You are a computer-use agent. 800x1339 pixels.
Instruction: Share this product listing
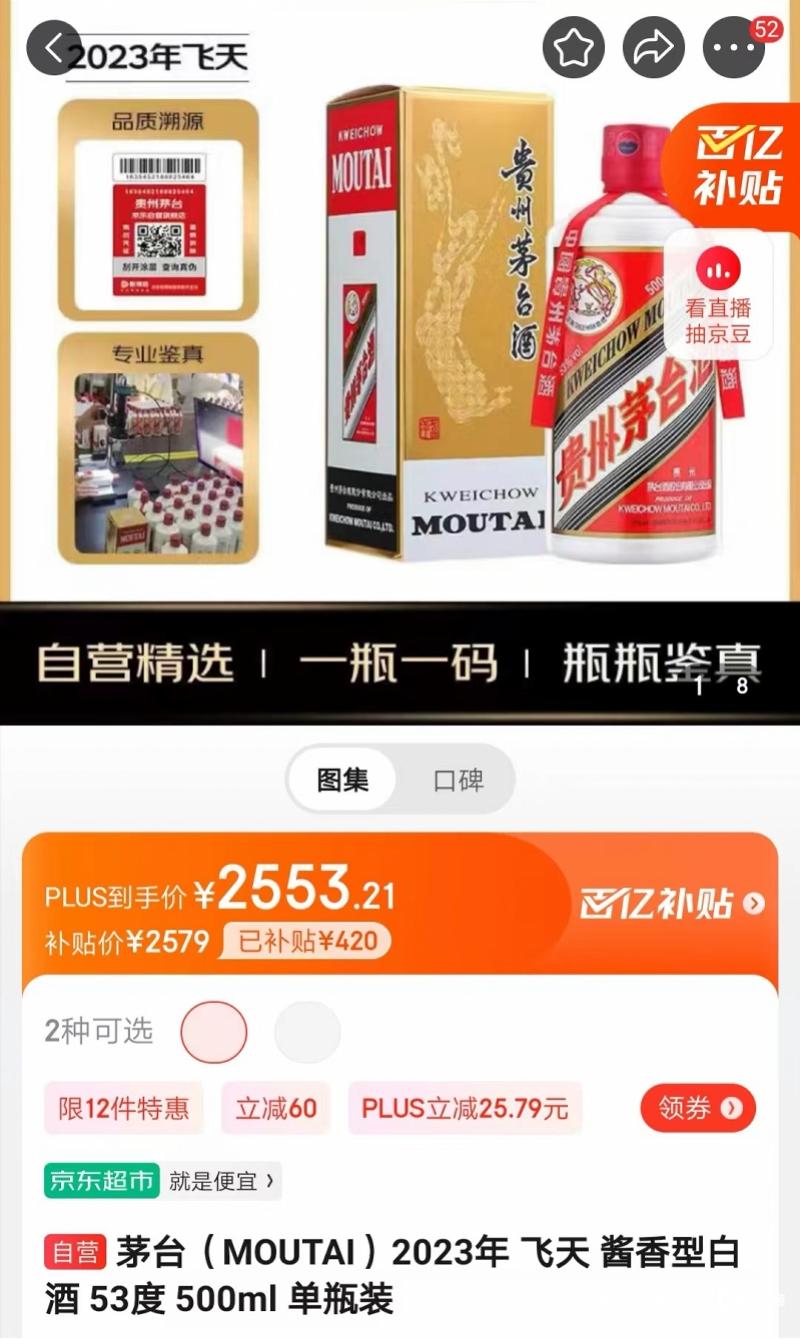654,47
